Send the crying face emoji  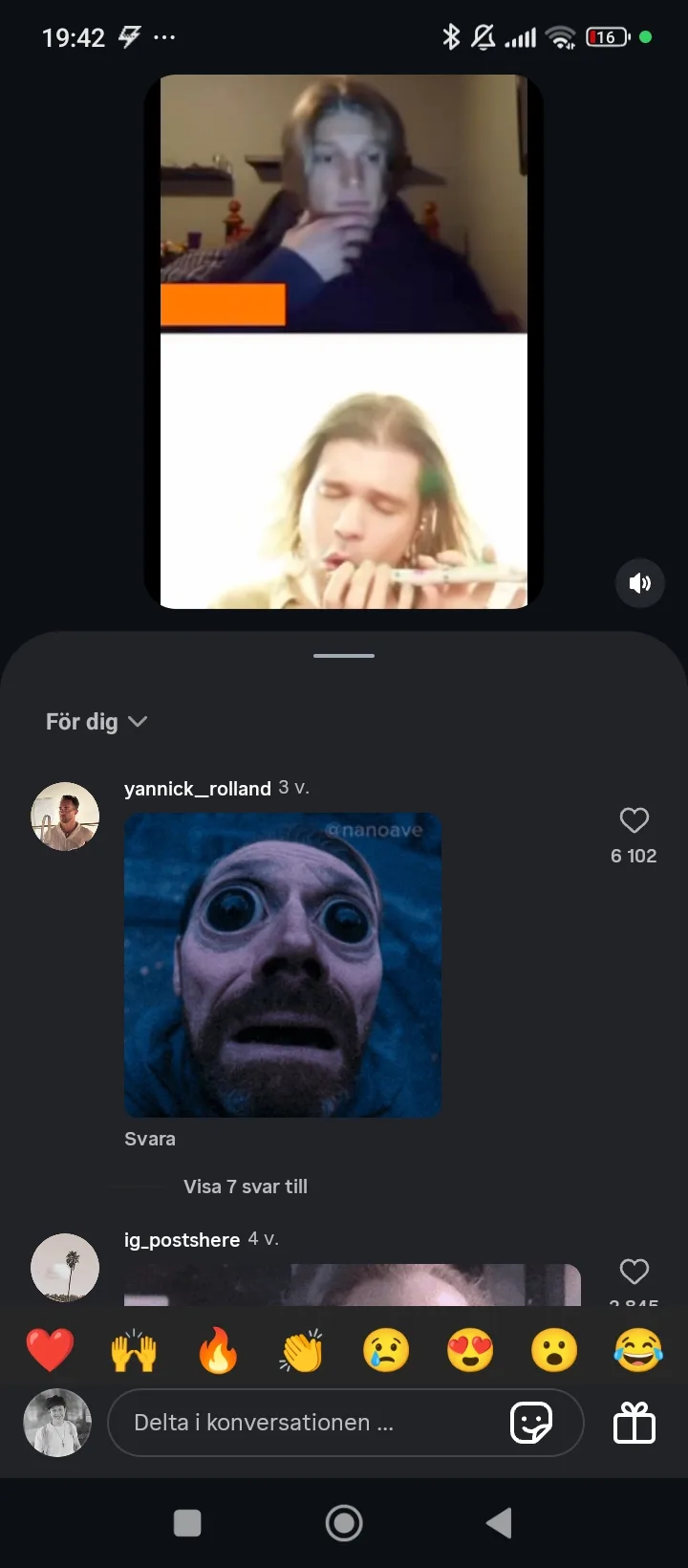386,1350
